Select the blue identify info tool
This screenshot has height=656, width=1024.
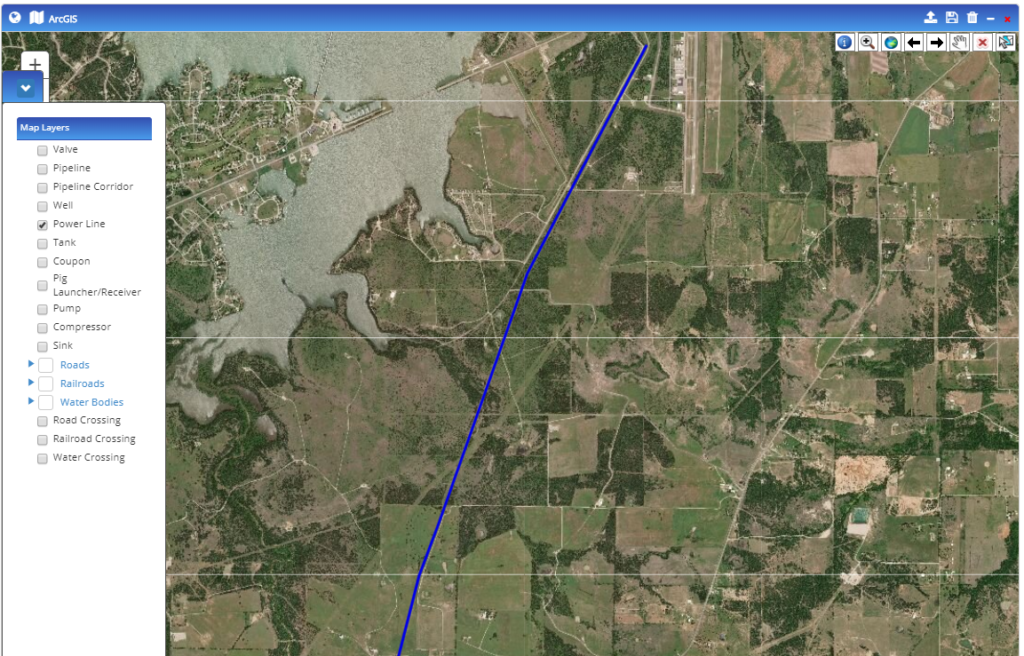844,42
